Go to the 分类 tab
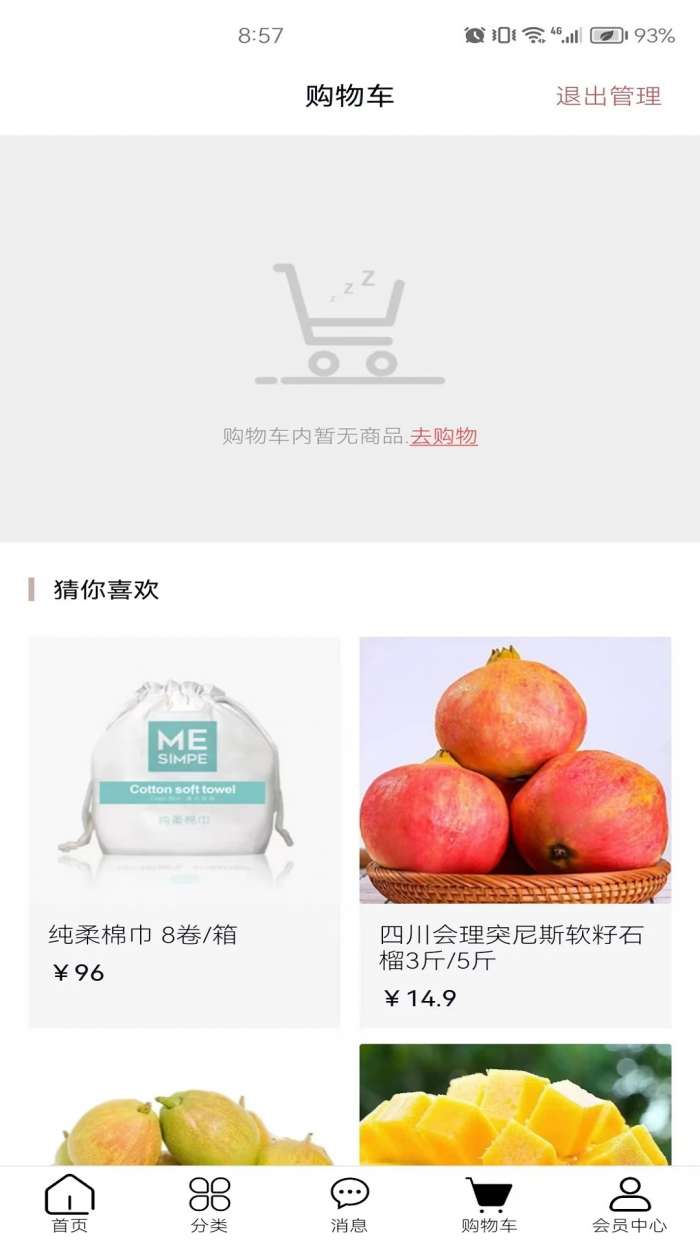Image resolution: width=700 pixels, height=1244 pixels. pos(210,1204)
